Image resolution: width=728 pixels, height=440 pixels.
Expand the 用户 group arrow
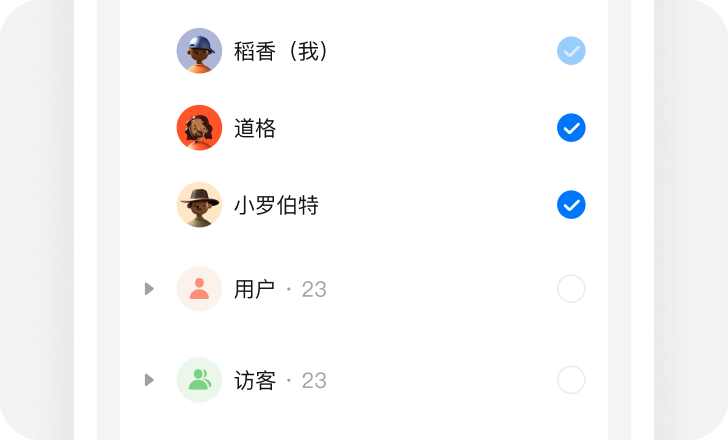149,289
